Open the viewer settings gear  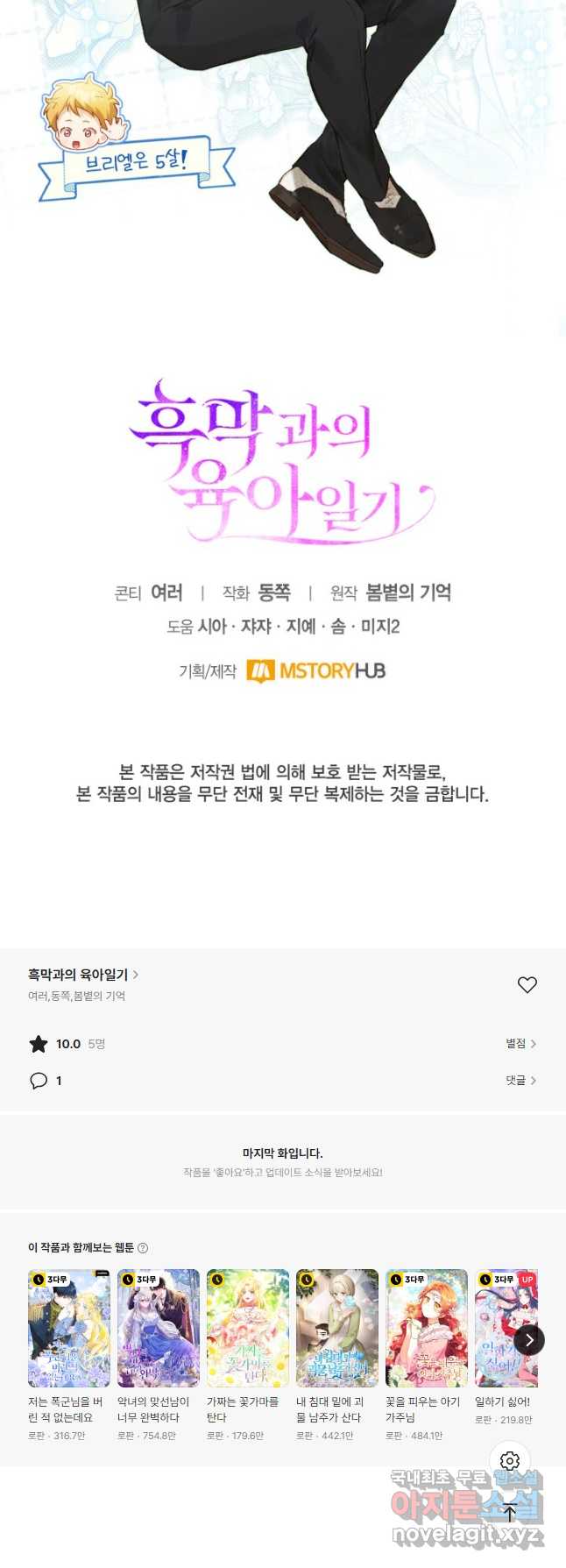510,1461
